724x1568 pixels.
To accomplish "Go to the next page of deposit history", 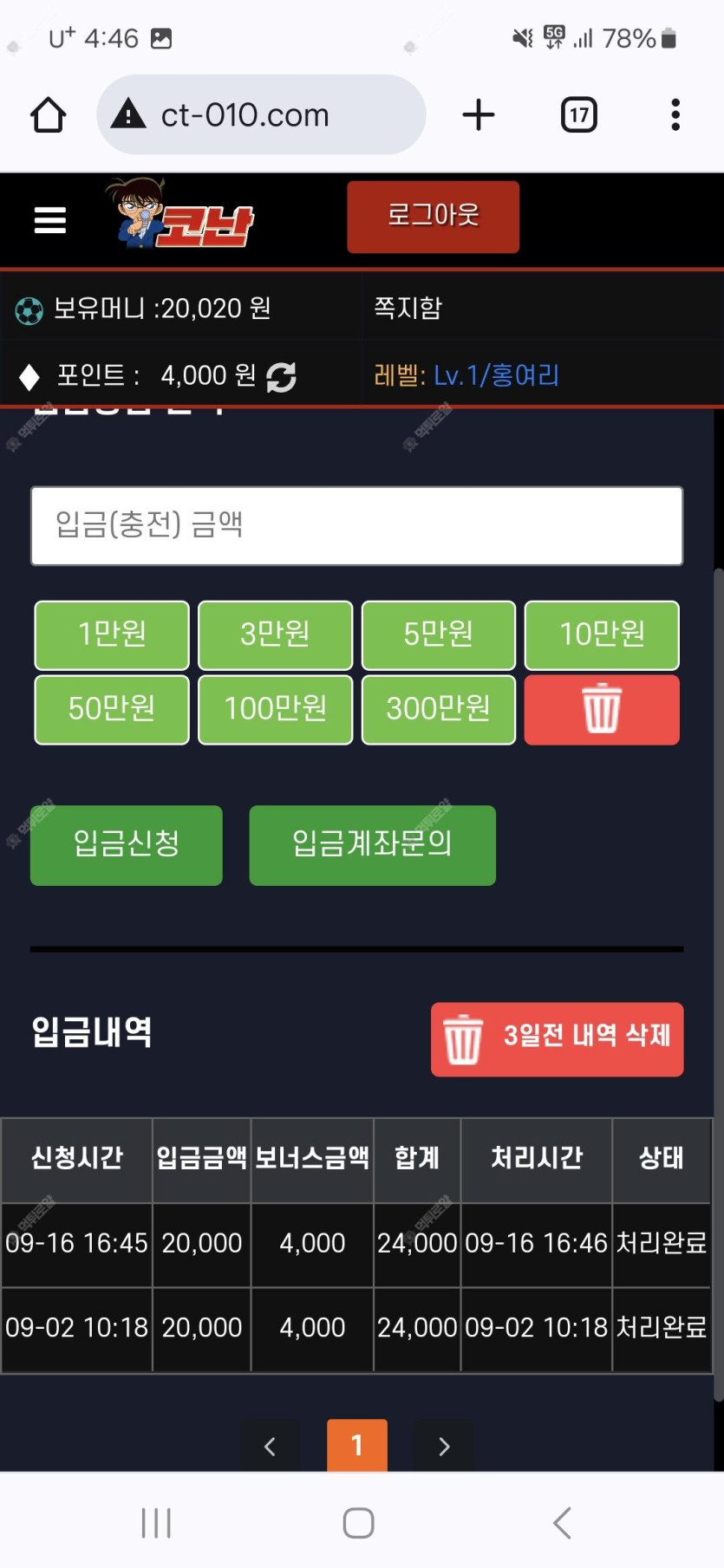I will 444,1445.
